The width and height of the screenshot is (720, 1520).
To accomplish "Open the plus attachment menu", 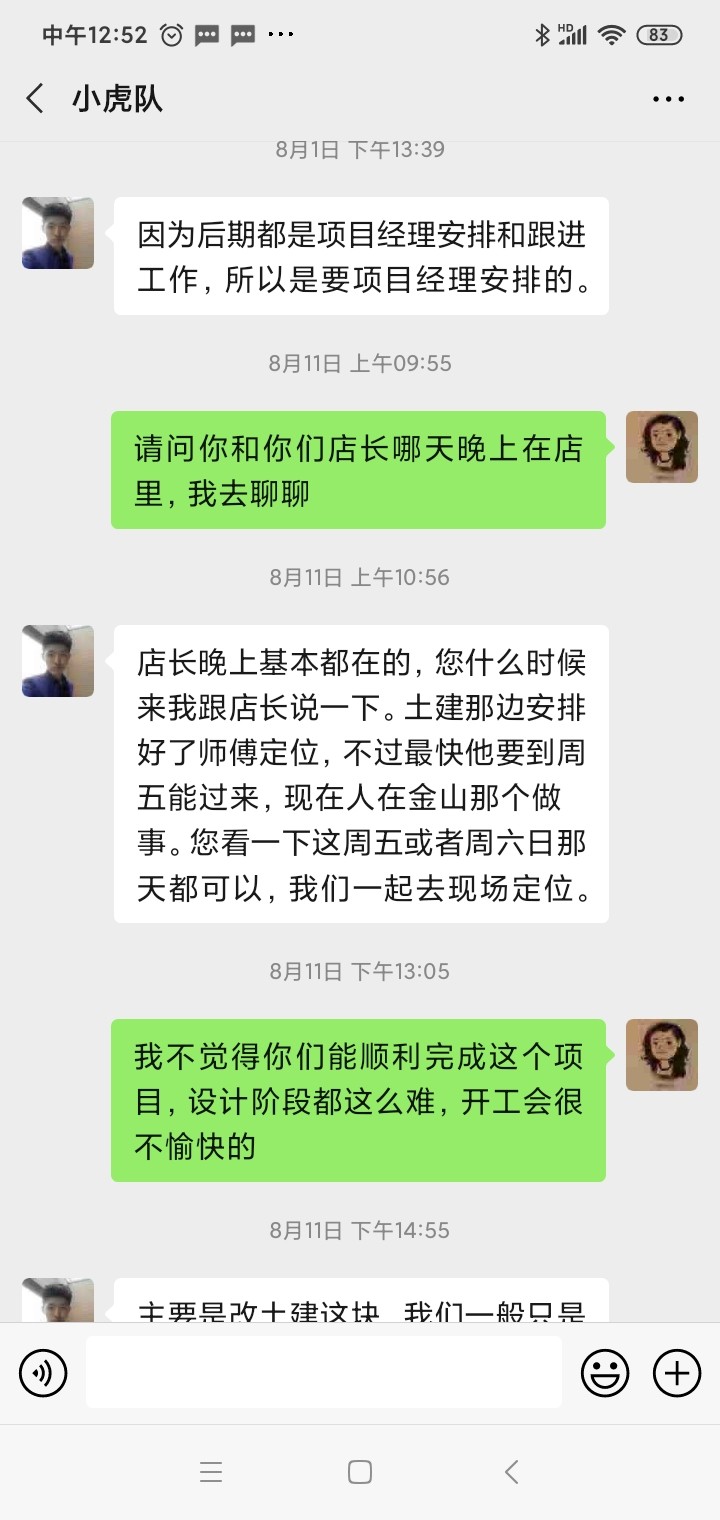I will click(677, 1373).
